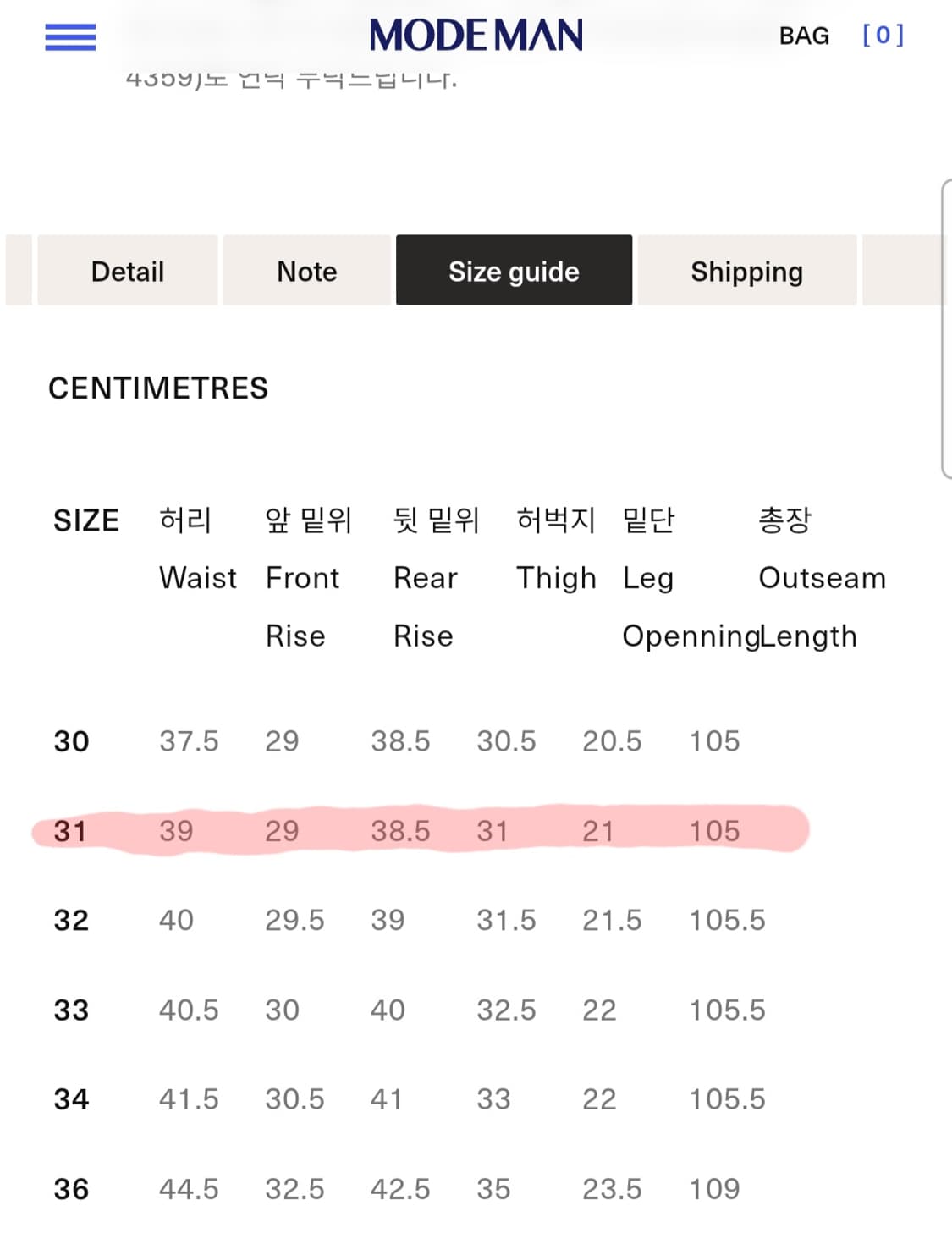Open the hamburger navigation menu
The image size is (952, 1255).
(x=69, y=37)
